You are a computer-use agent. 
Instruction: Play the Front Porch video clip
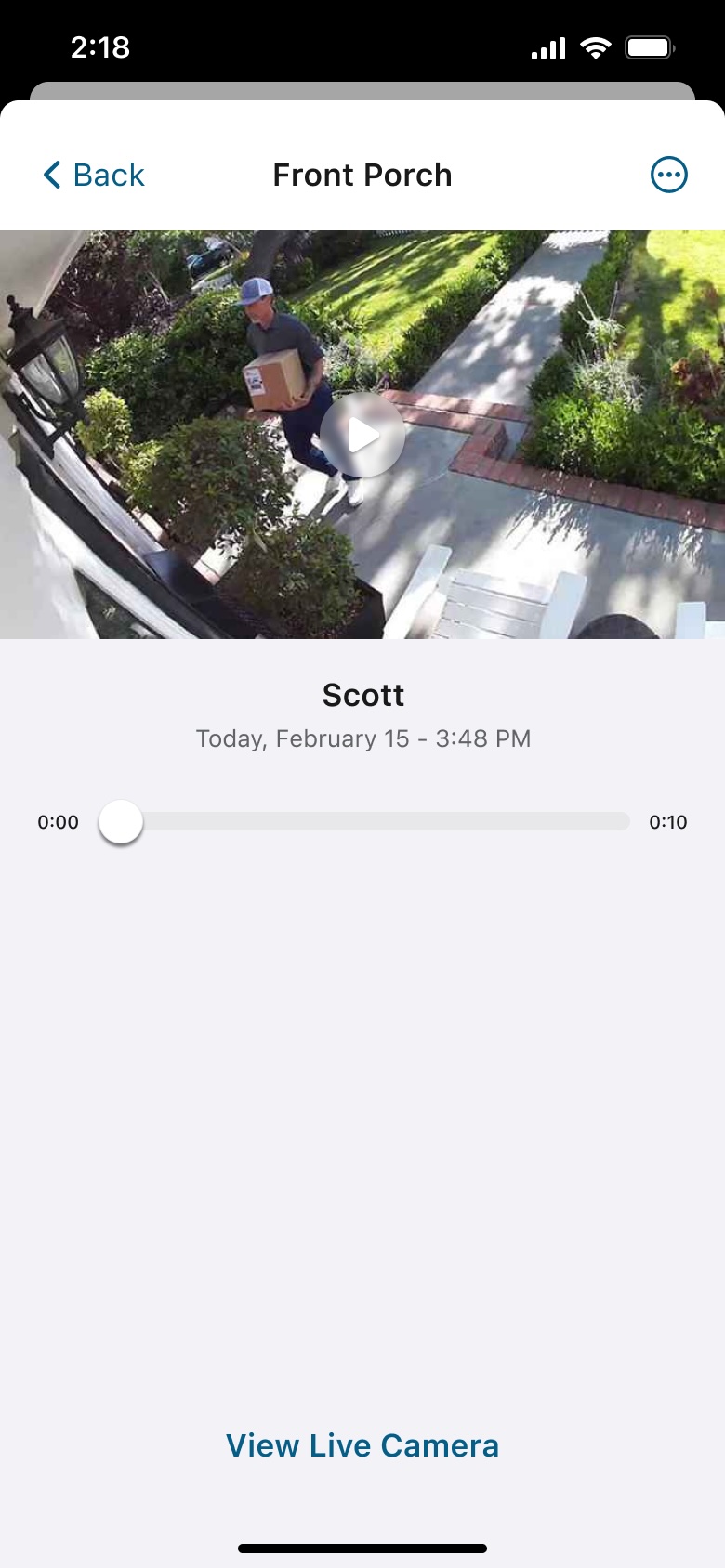(362, 435)
